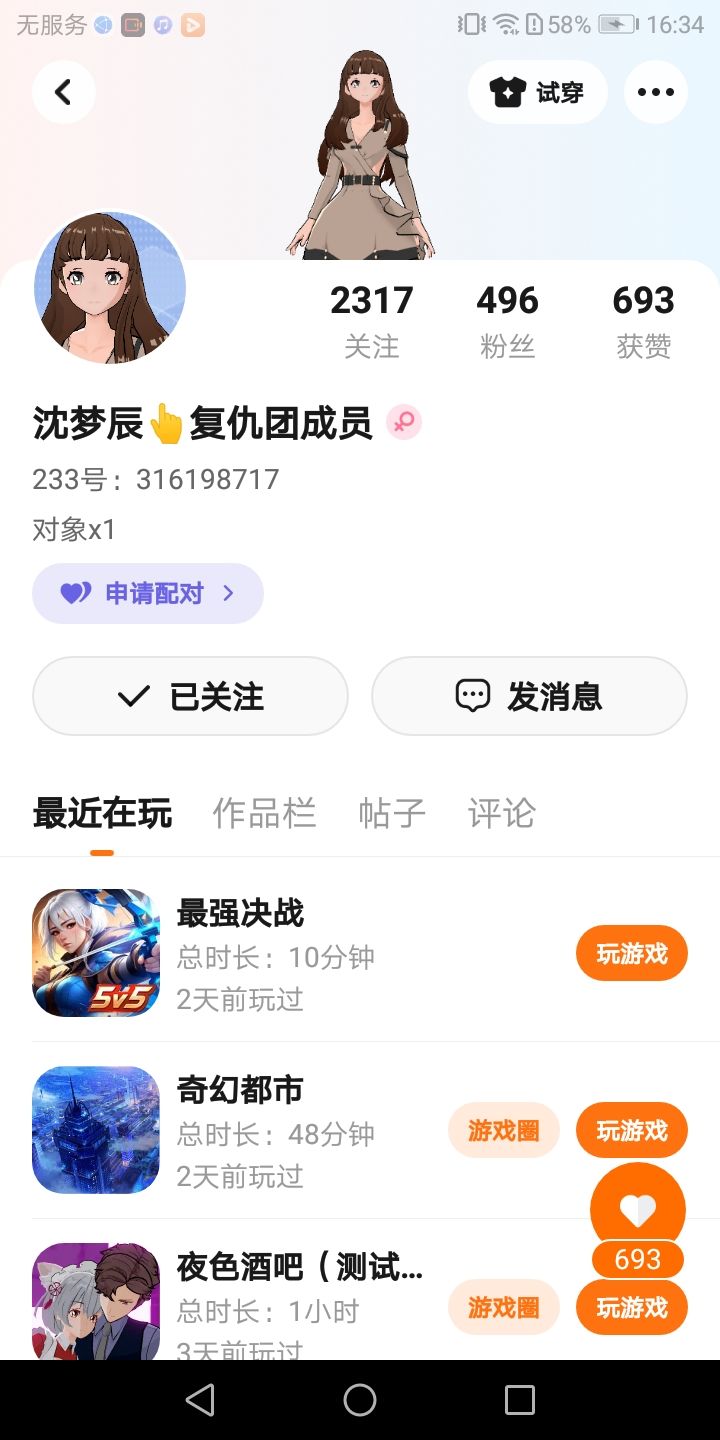Go back using the top-left arrow
Screen dimensions: 720x1440
(63, 93)
